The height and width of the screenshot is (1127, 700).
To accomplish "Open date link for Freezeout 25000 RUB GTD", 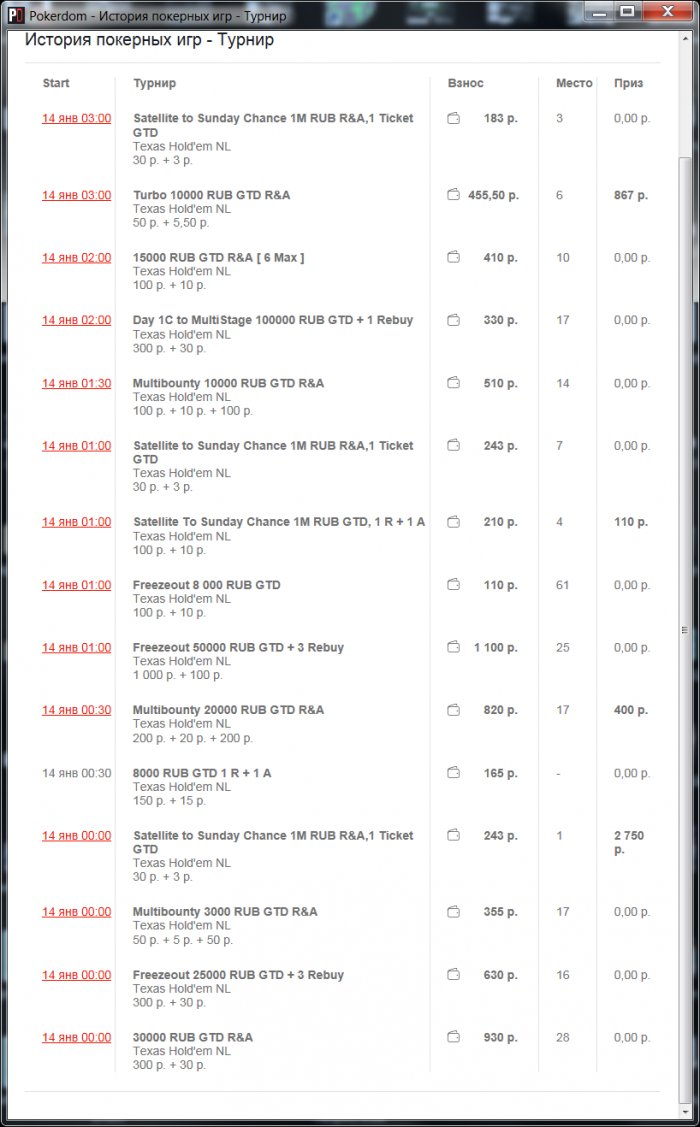I will [76, 975].
